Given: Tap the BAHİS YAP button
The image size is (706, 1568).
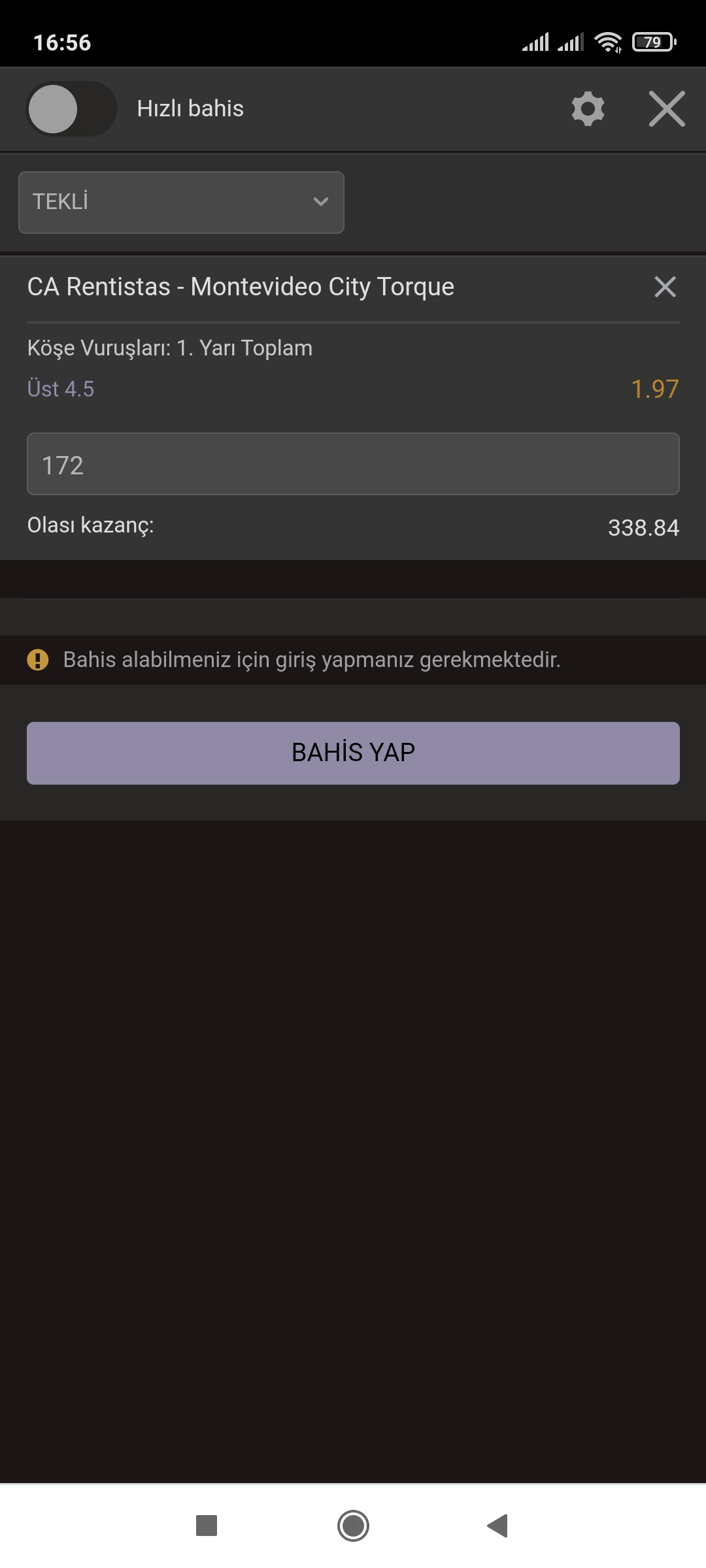Looking at the screenshot, I should click(353, 753).
